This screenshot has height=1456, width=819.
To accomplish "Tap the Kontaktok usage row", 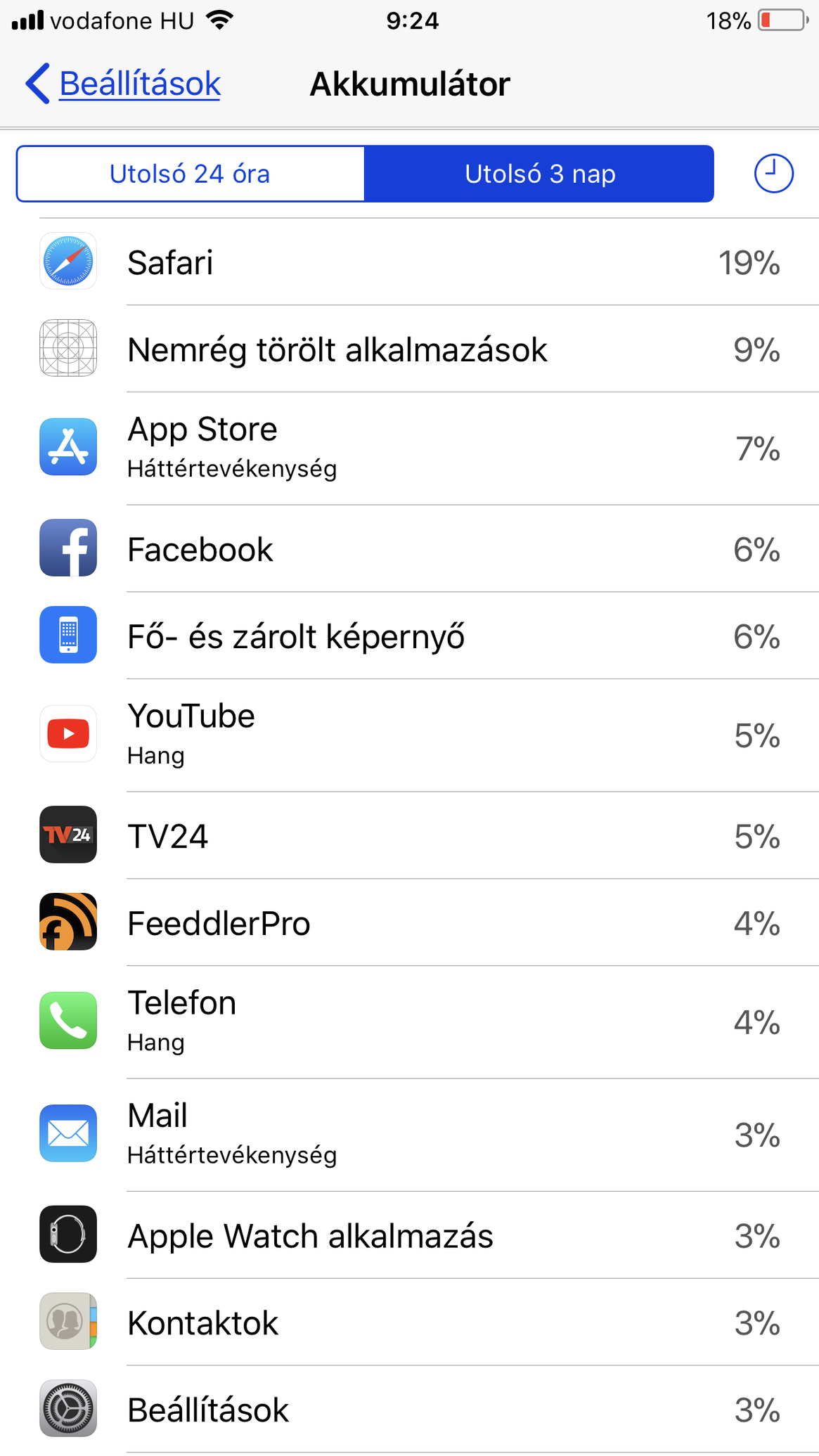I will [409, 1322].
